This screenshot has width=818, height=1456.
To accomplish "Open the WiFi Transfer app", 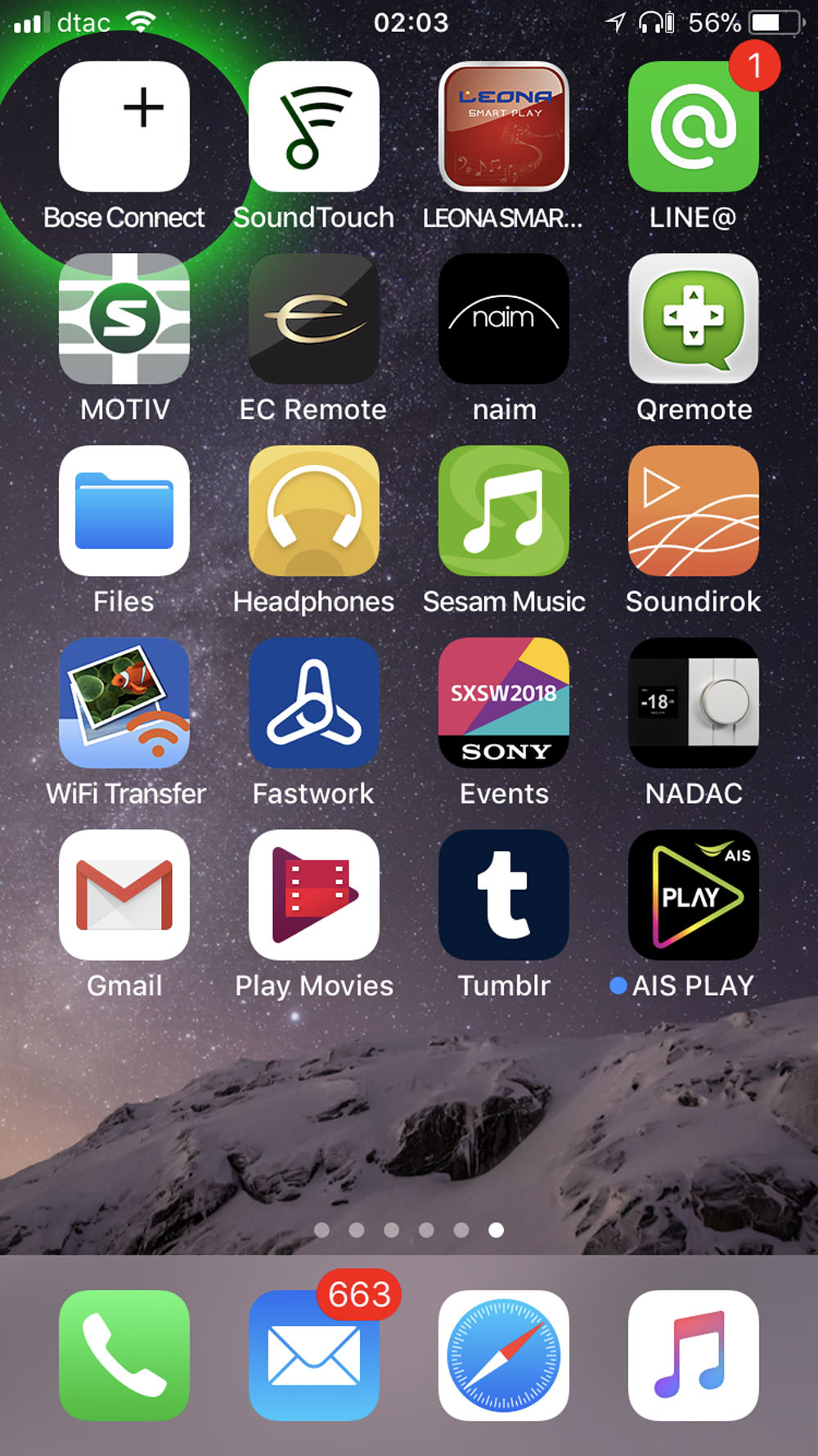I will 124,703.
